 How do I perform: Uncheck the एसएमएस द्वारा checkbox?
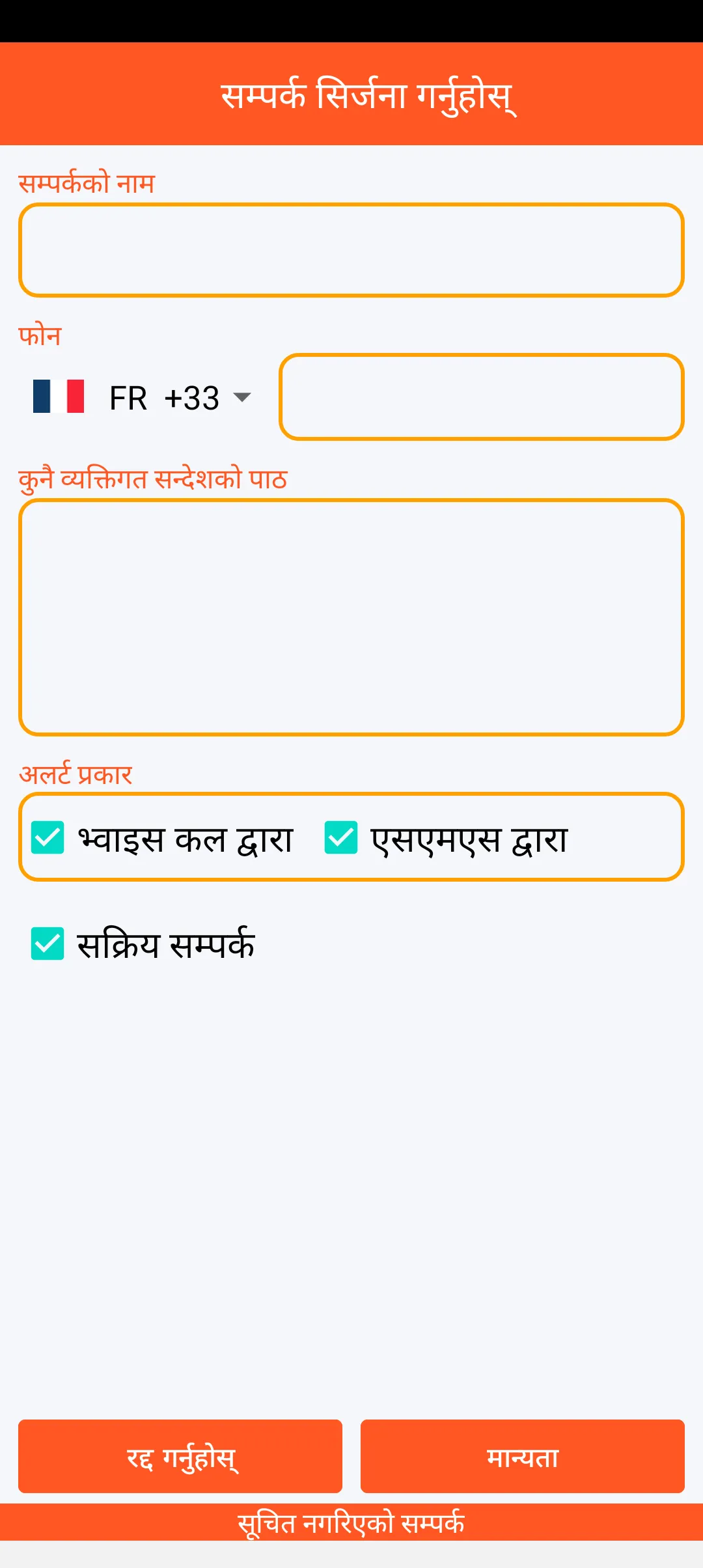(x=341, y=837)
